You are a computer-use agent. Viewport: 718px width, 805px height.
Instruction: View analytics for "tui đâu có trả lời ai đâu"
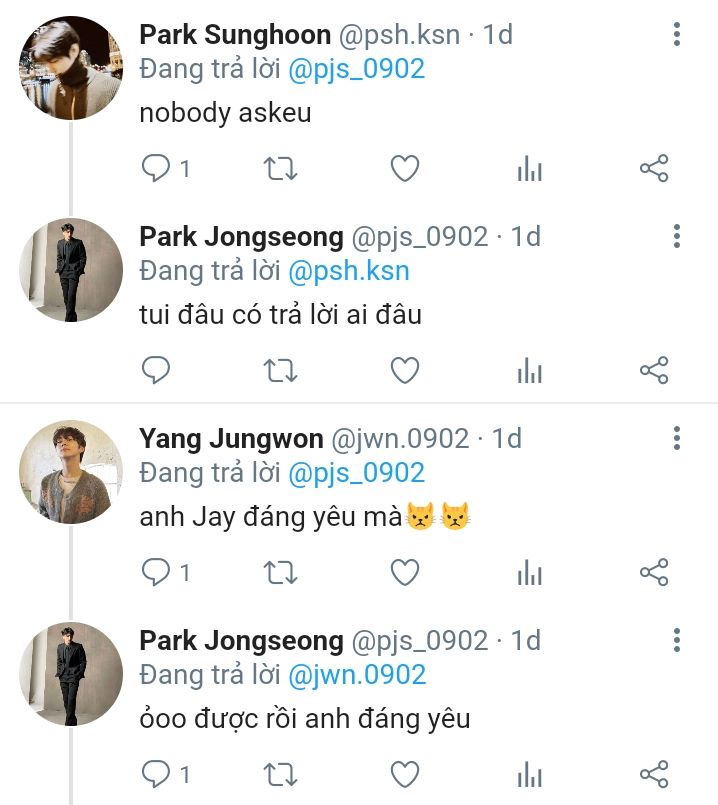click(529, 371)
